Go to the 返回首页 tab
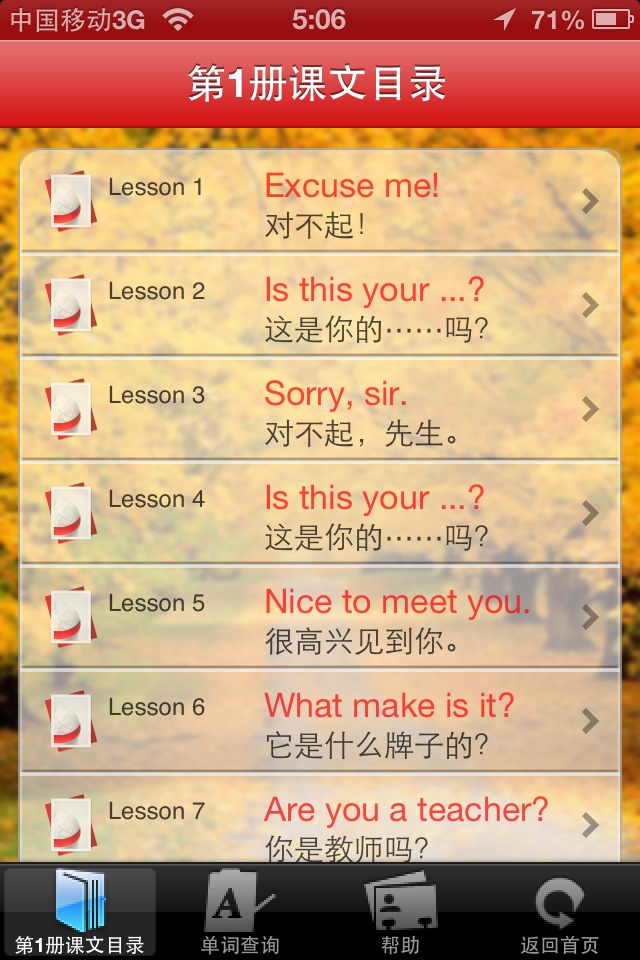640x960 pixels. (x=560, y=912)
